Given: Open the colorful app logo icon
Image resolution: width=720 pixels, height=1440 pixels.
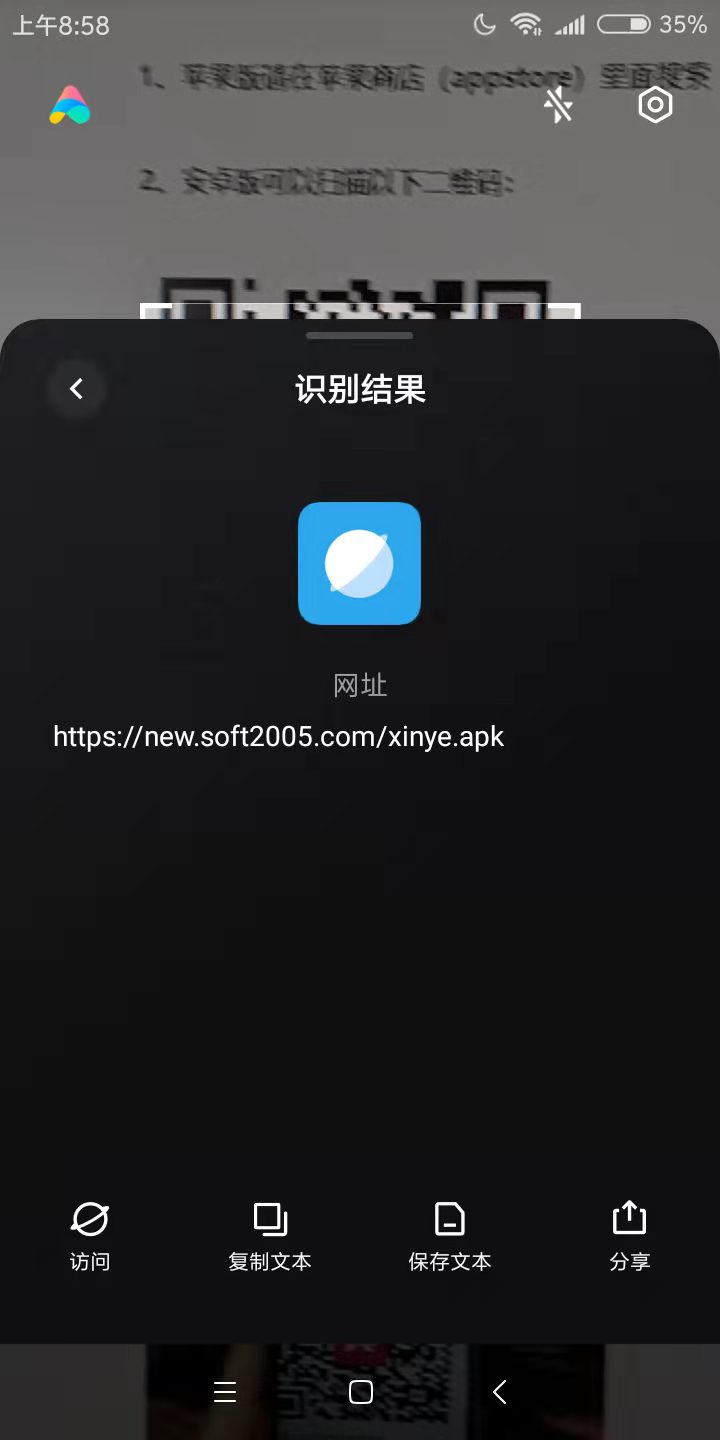Looking at the screenshot, I should coord(70,105).
